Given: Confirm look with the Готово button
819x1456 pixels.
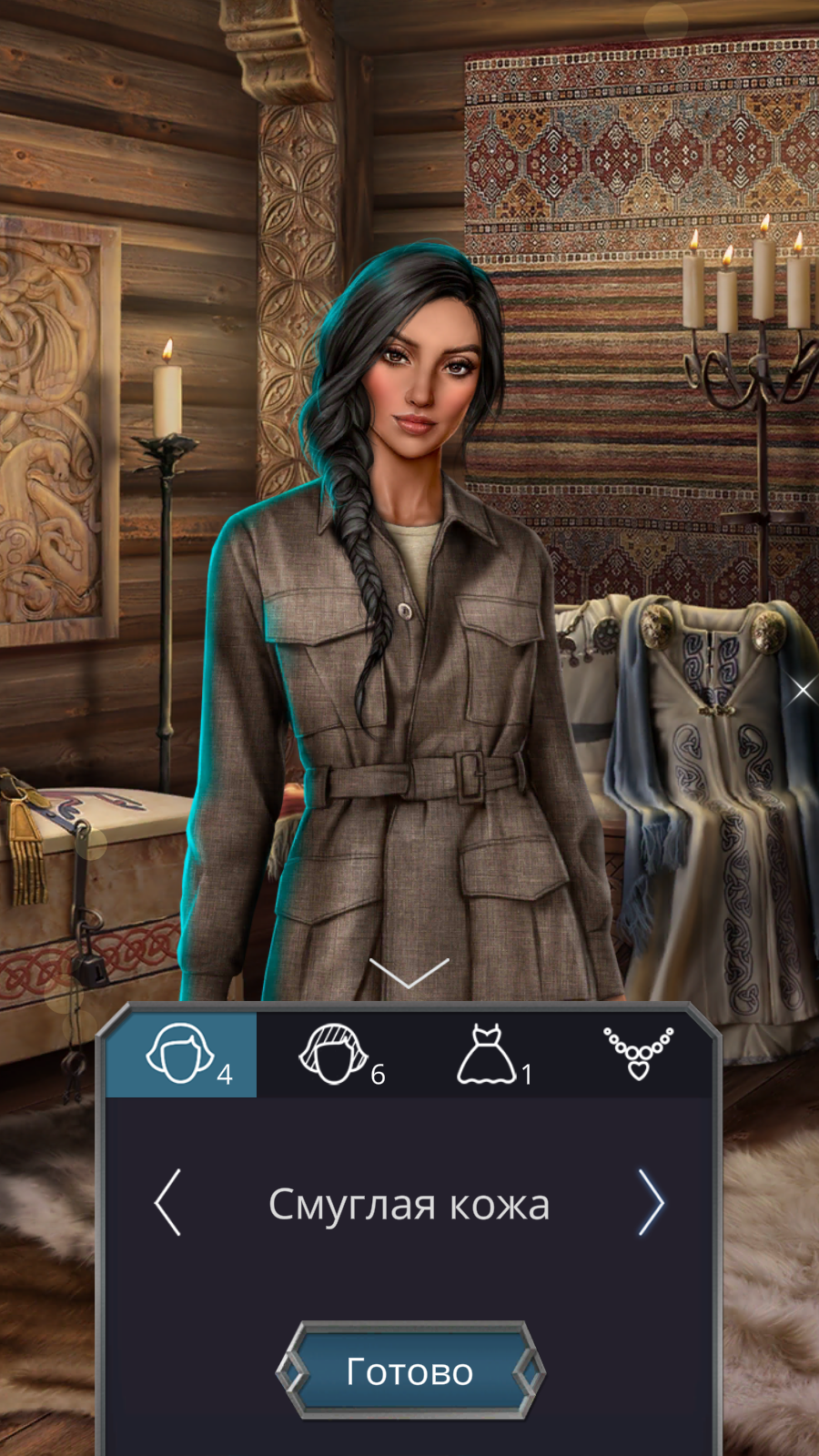Looking at the screenshot, I should point(410,1370).
